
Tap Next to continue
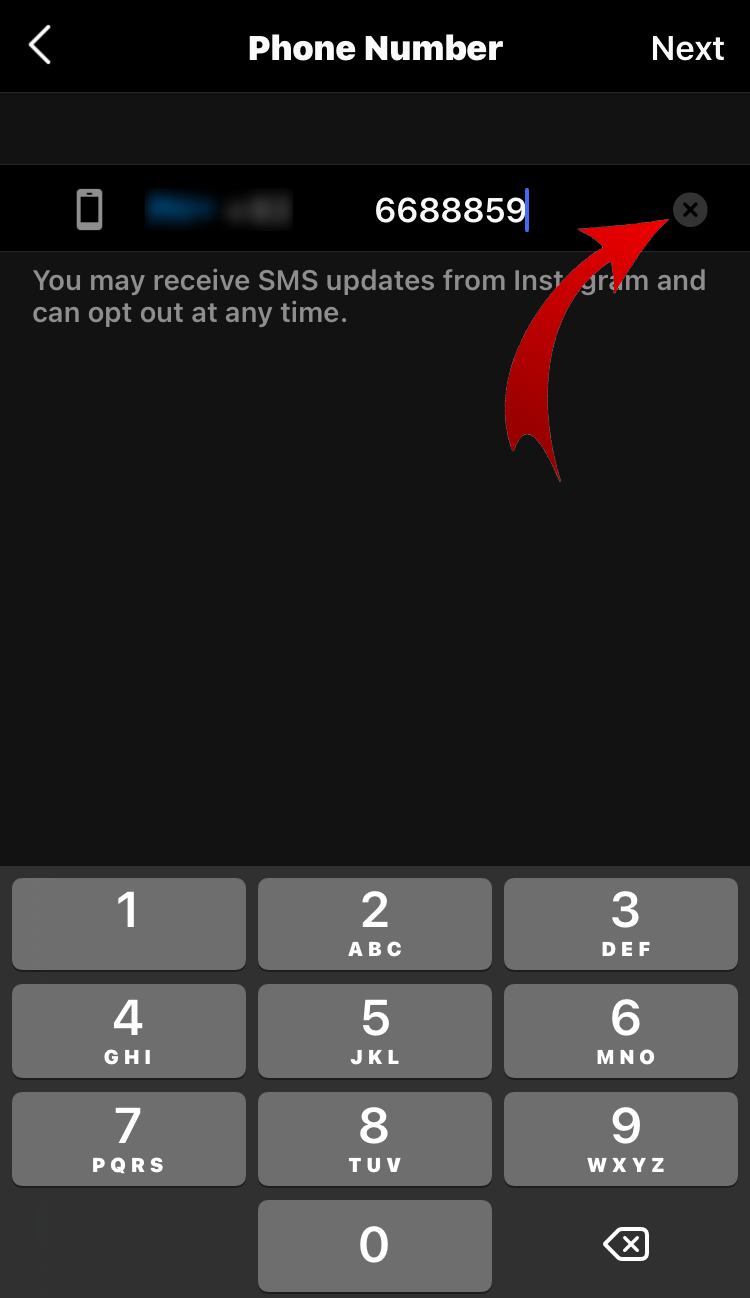[687, 48]
